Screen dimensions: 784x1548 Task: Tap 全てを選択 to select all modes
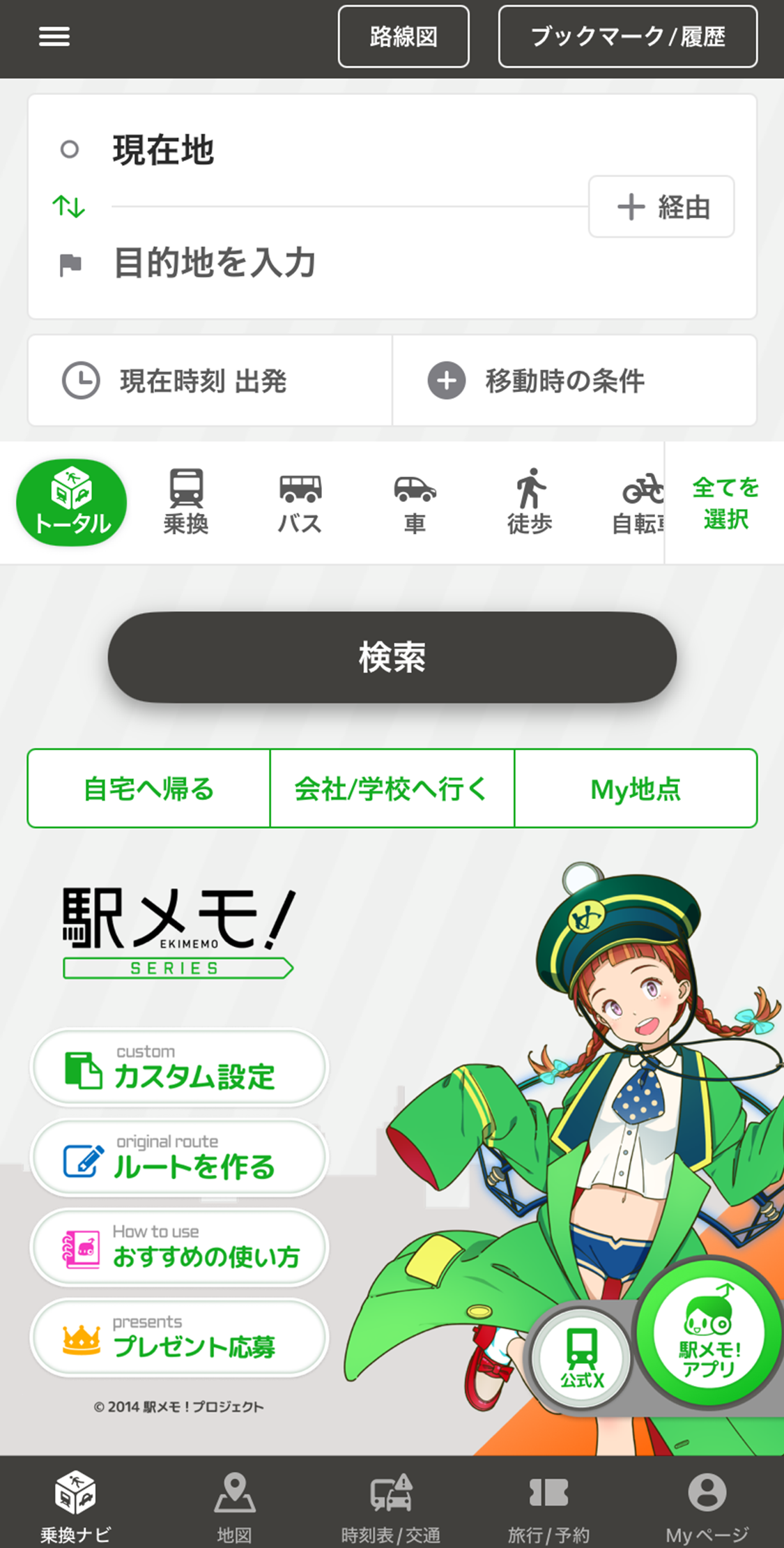coord(725,503)
